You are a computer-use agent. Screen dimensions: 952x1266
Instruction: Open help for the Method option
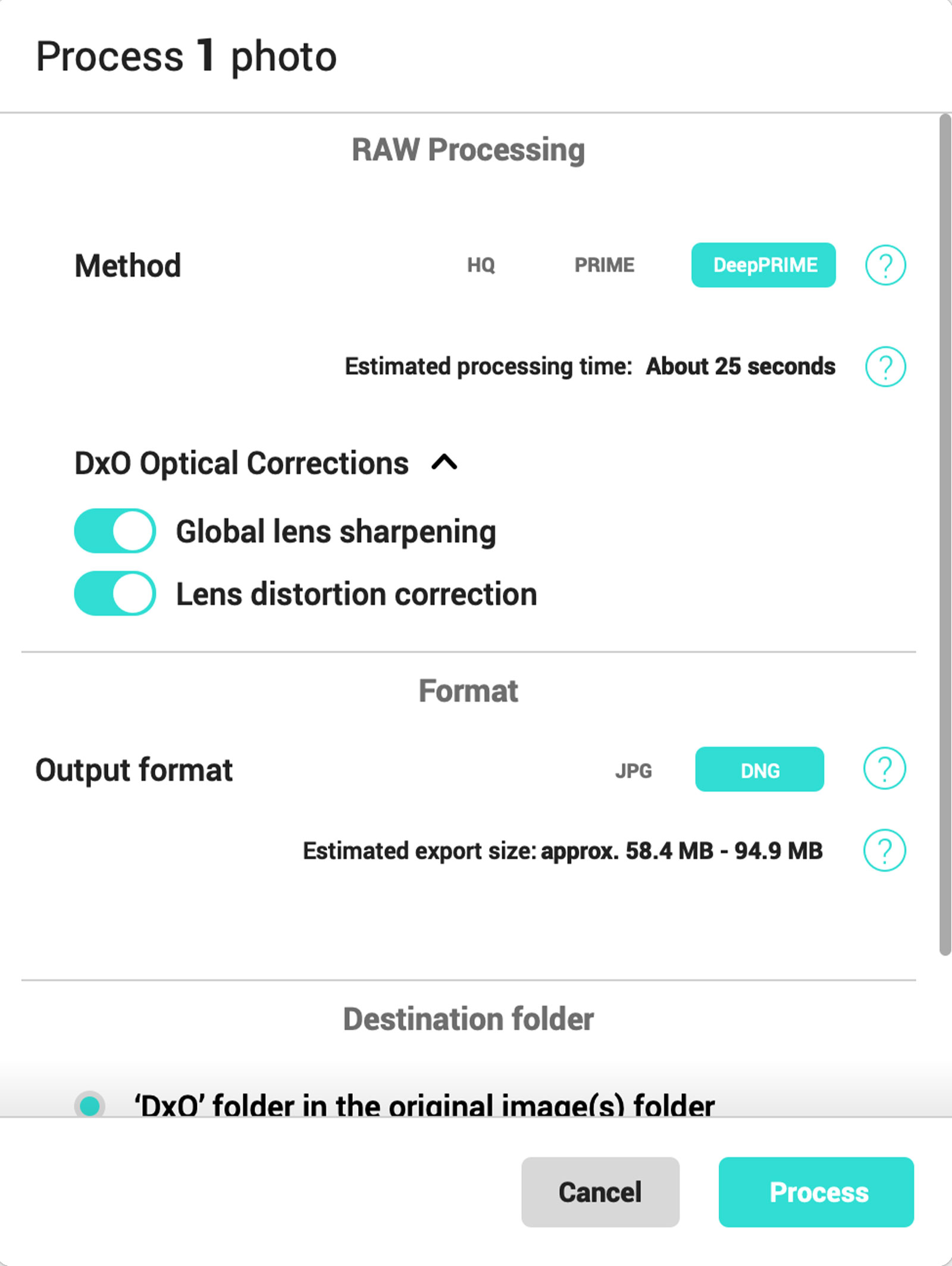tap(885, 265)
